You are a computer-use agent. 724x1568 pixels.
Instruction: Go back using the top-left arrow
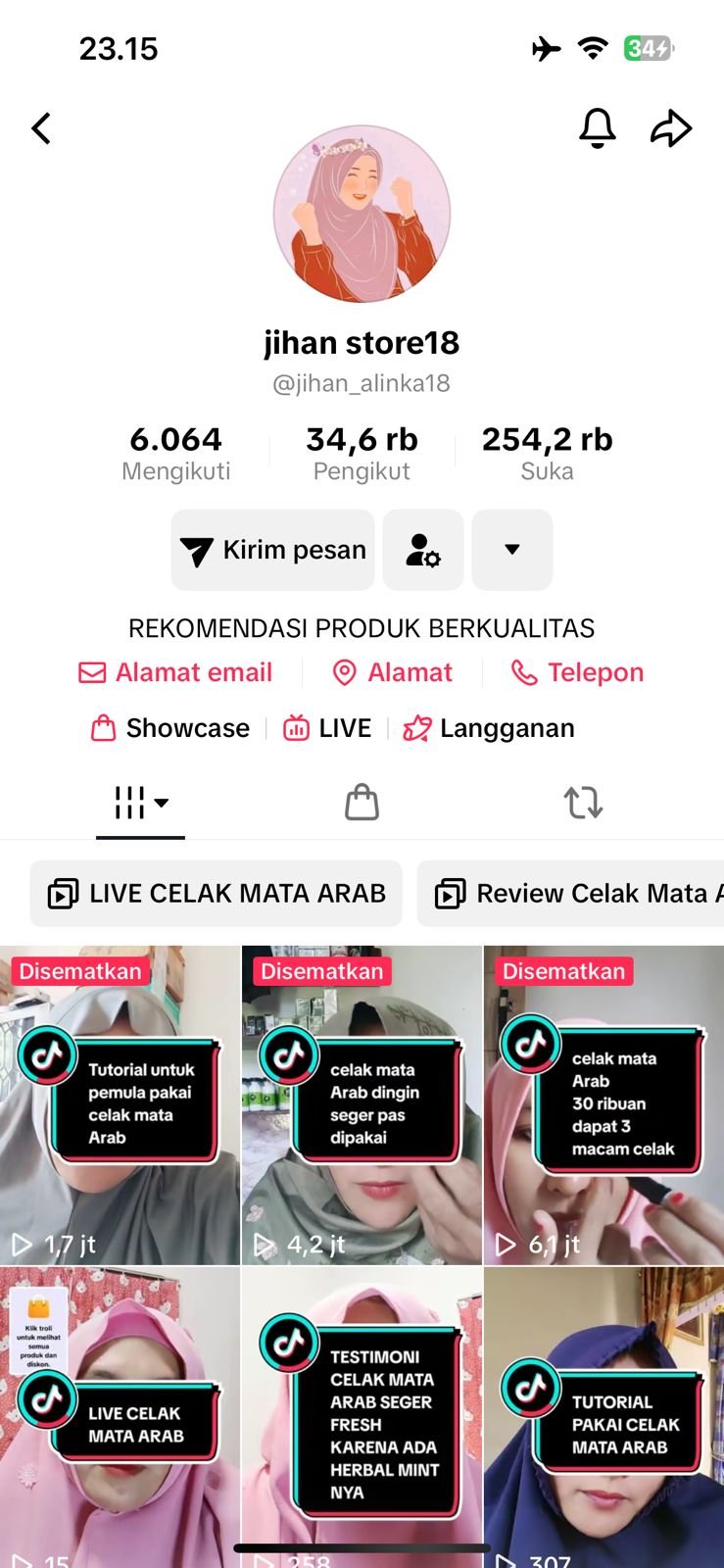41,128
